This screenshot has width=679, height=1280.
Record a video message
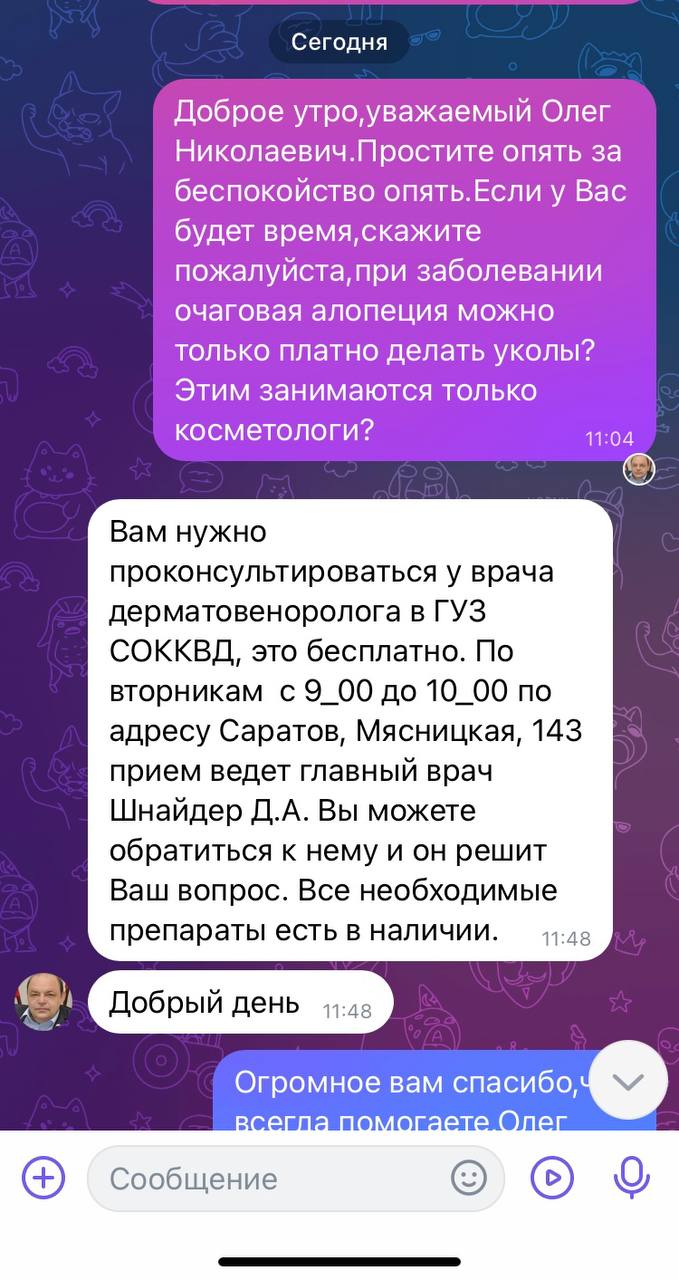(552, 1178)
